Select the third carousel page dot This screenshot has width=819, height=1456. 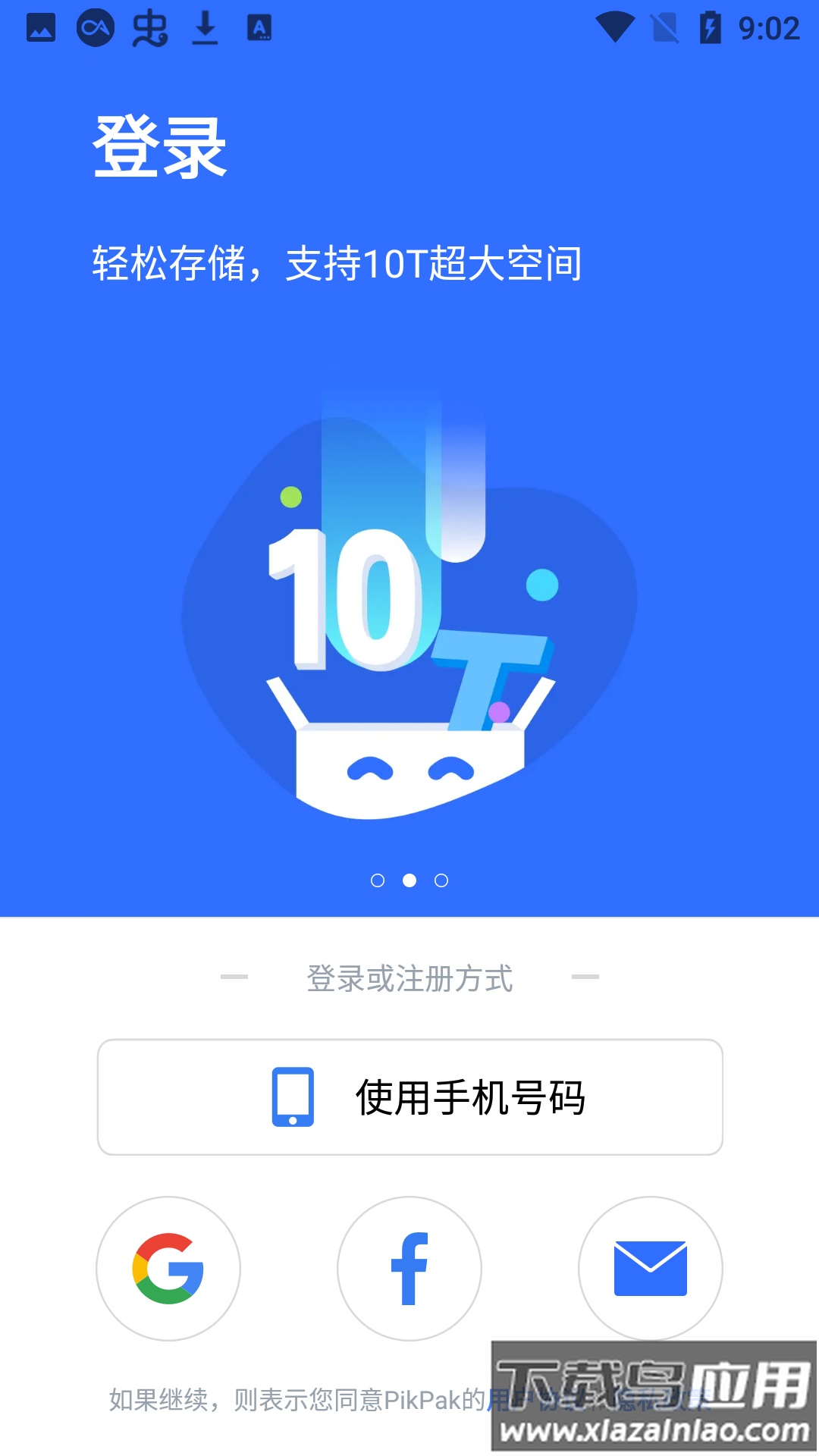[x=441, y=881]
